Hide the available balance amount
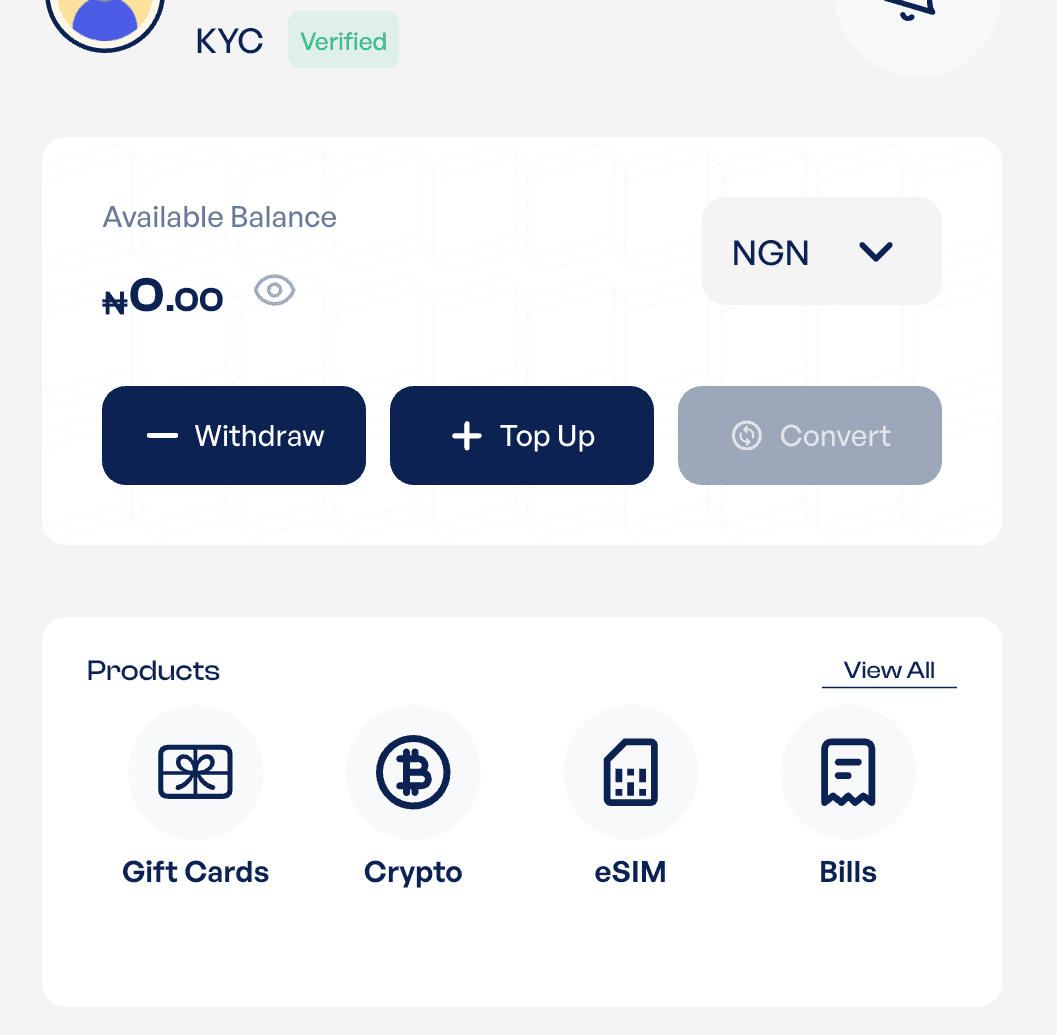Screen dimensions: 1057x1035 click(x=274, y=291)
